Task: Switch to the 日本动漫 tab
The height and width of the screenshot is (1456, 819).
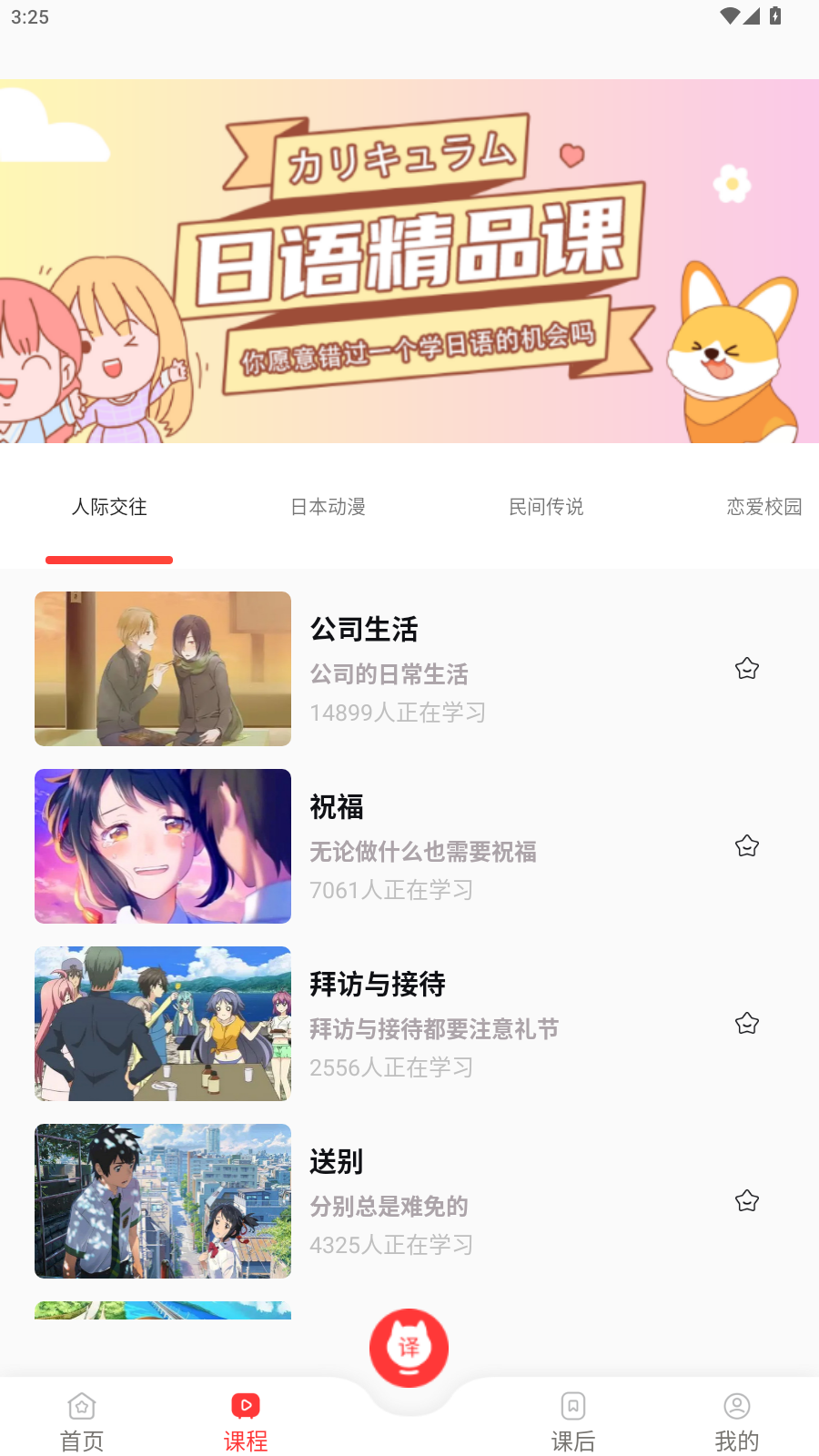Action: pos(328,507)
